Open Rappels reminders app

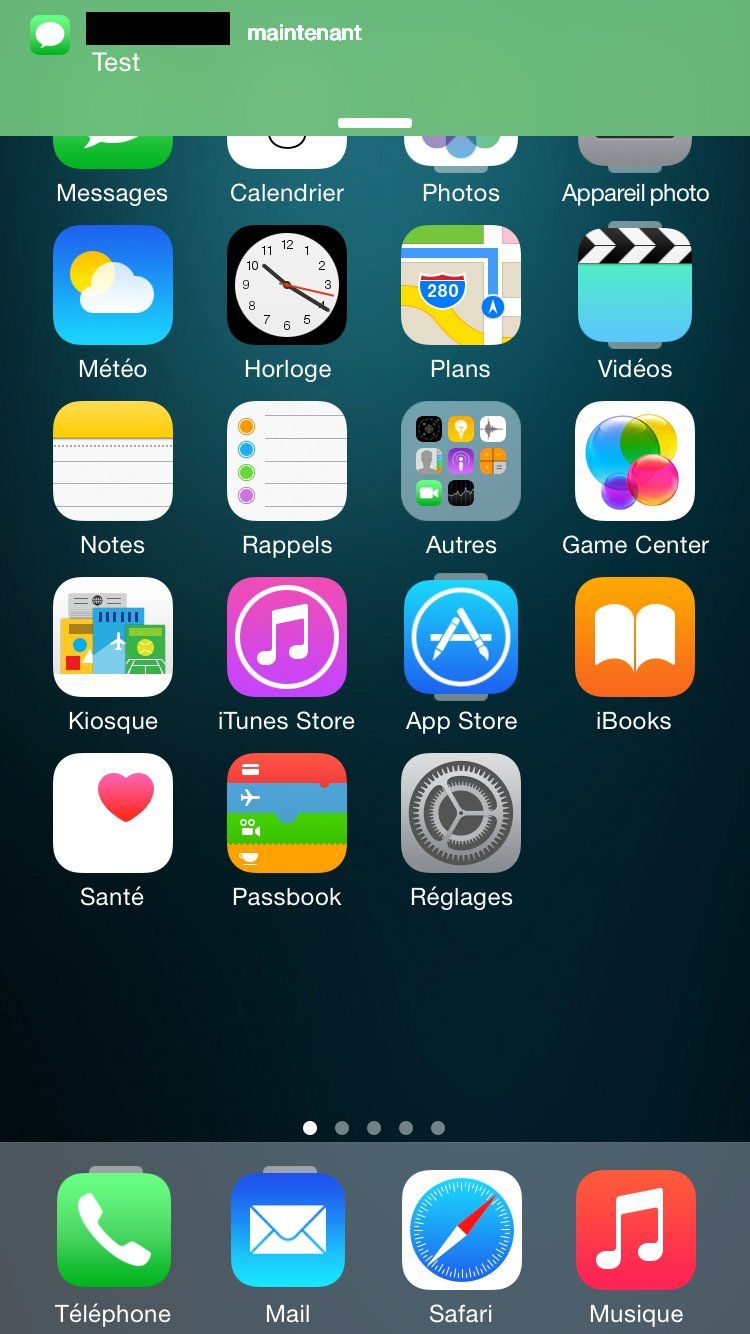pyautogui.click(x=287, y=461)
